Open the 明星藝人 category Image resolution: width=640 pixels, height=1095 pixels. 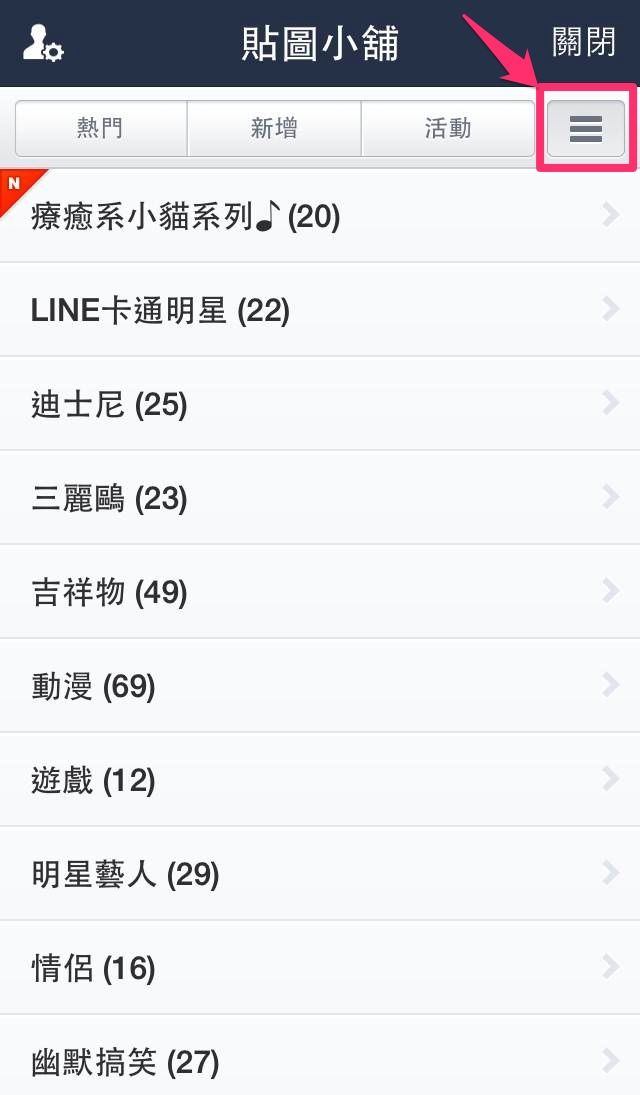point(320,874)
